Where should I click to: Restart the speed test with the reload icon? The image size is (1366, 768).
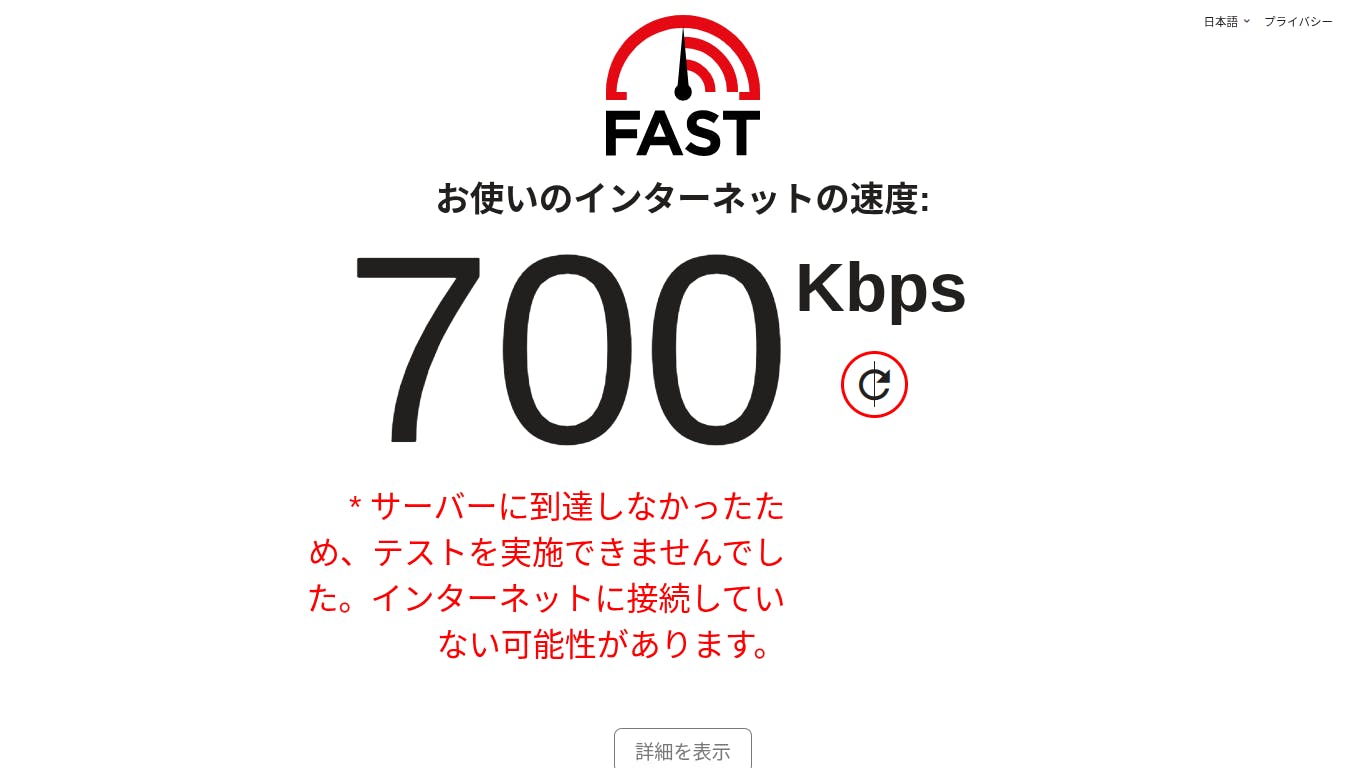click(x=874, y=384)
